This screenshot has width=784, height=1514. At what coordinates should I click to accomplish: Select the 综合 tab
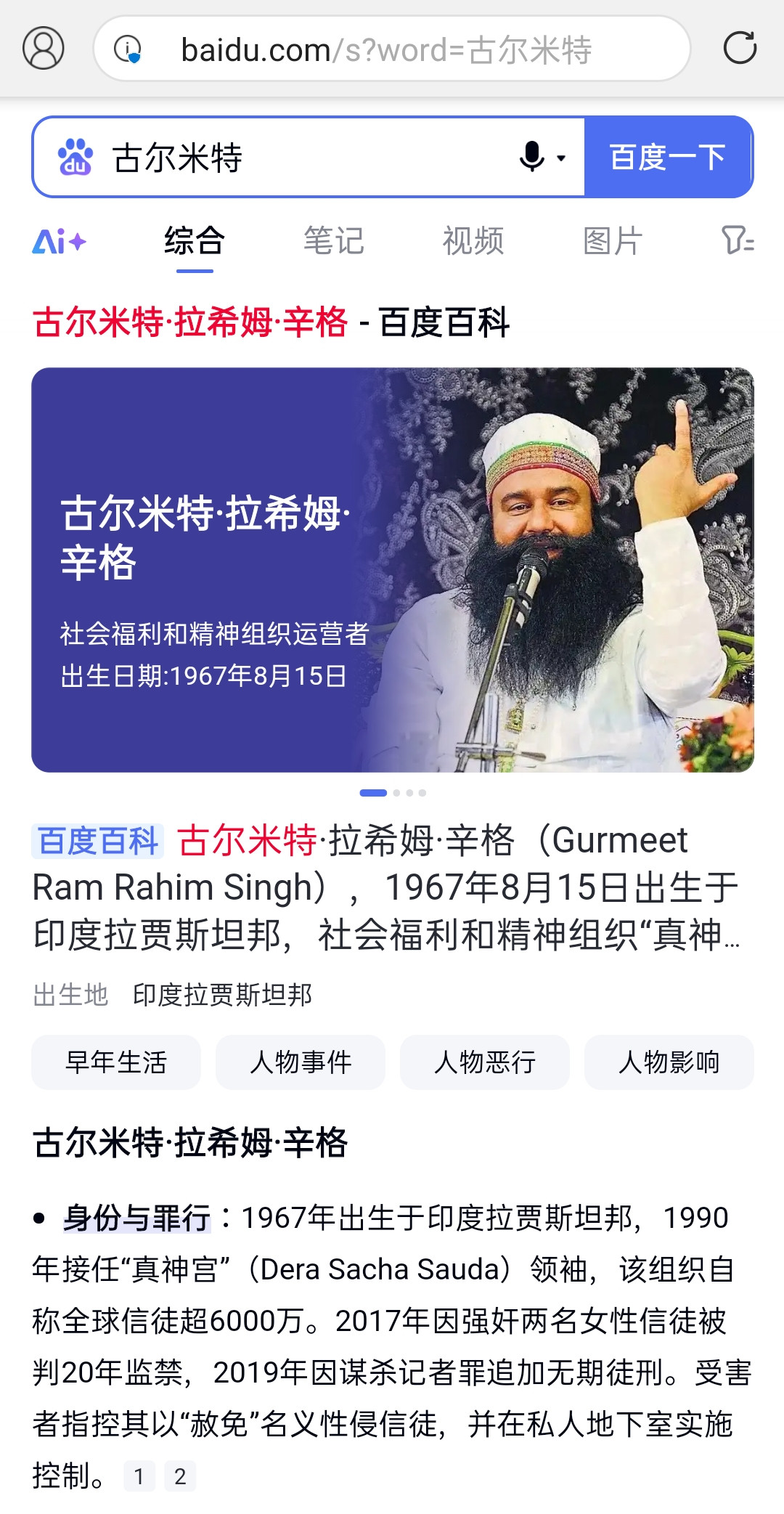(x=195, y=241)
